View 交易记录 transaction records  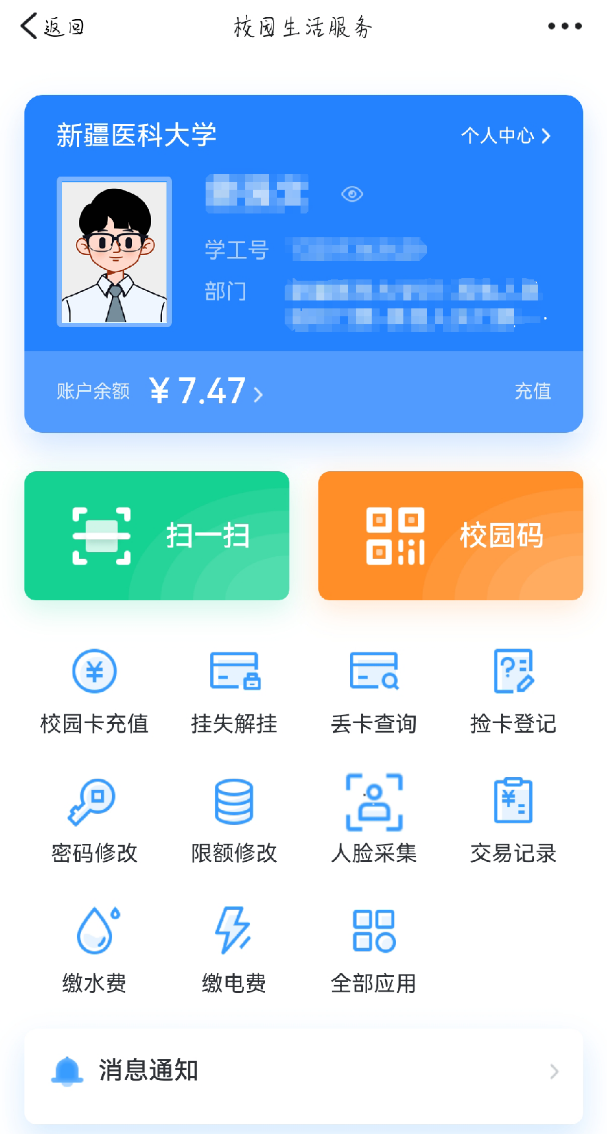[513, 820]
